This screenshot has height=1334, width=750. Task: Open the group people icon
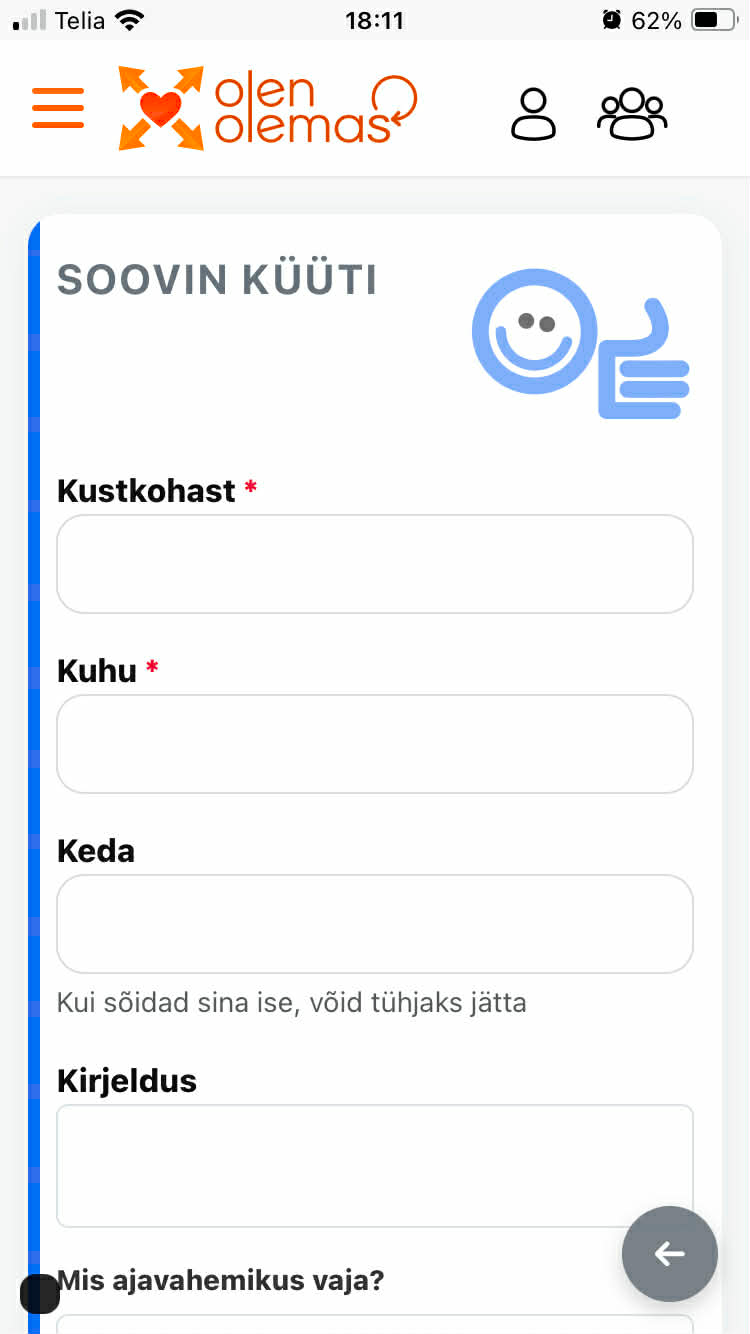click(632, 114)
